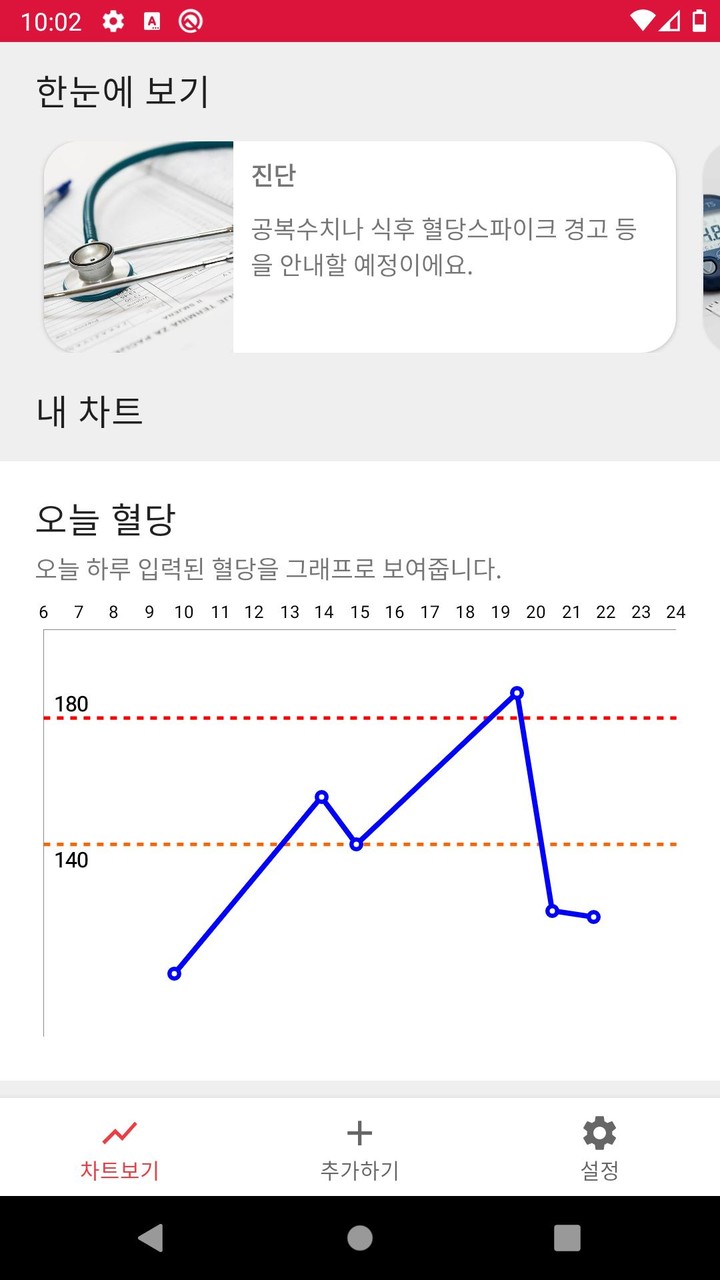Tap the partially visible card at right edge
This screenshot has height=1280, width=720.
pos(712,248)
